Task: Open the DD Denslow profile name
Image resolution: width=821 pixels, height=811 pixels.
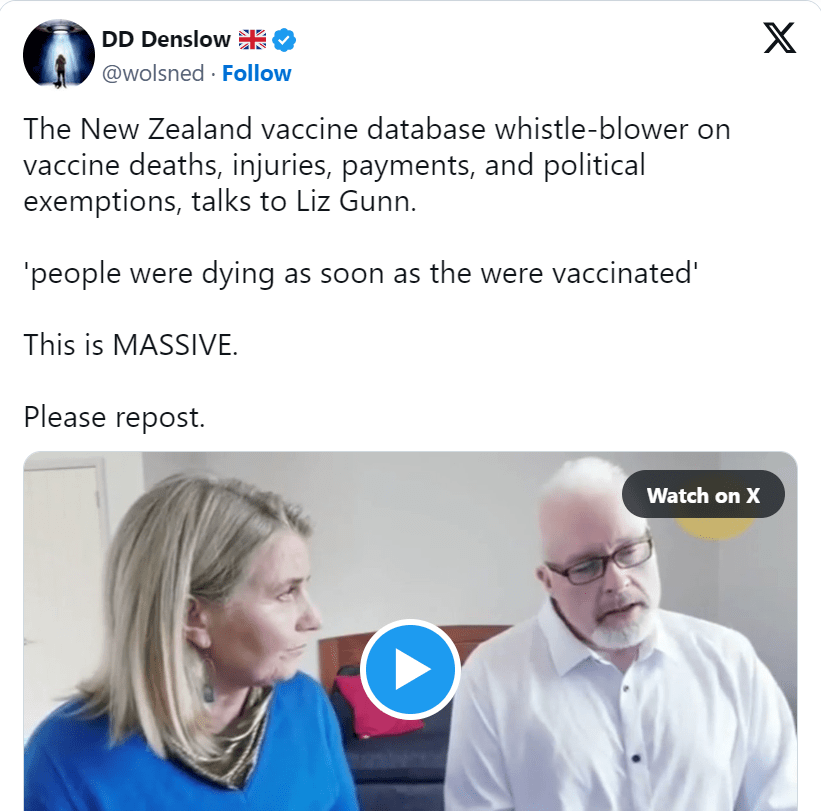Action: (166, 40)
